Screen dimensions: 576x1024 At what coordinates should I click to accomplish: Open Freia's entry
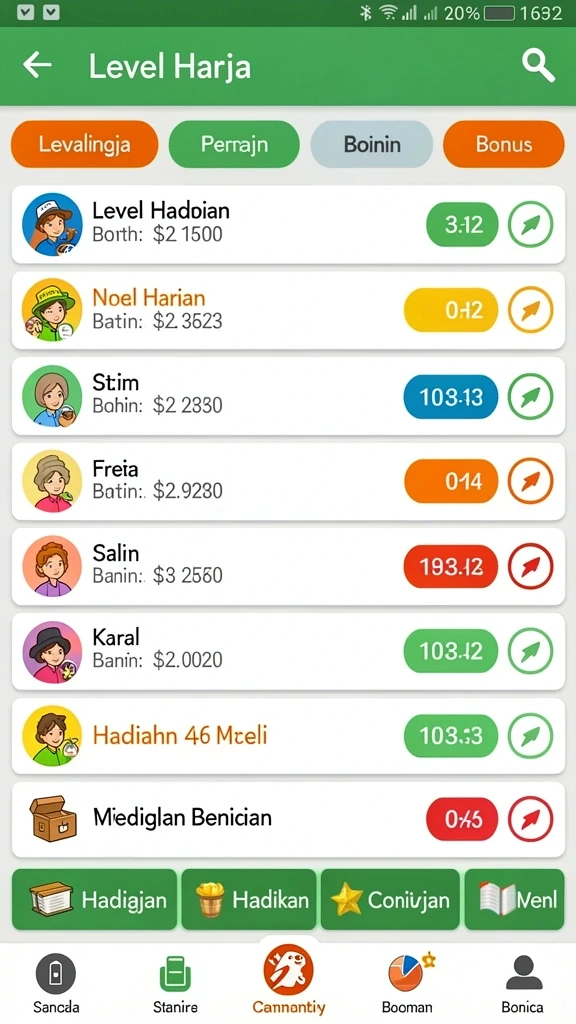pos(288,481)
